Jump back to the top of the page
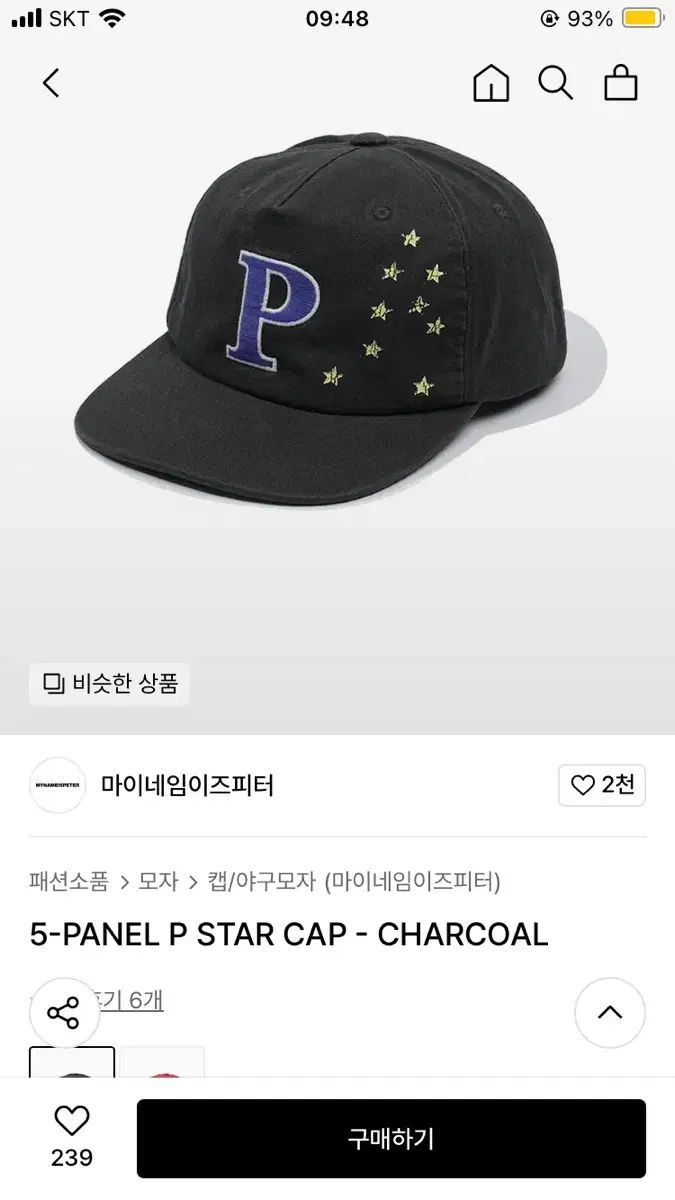The image size is (675, 1200). [609, 1012]
